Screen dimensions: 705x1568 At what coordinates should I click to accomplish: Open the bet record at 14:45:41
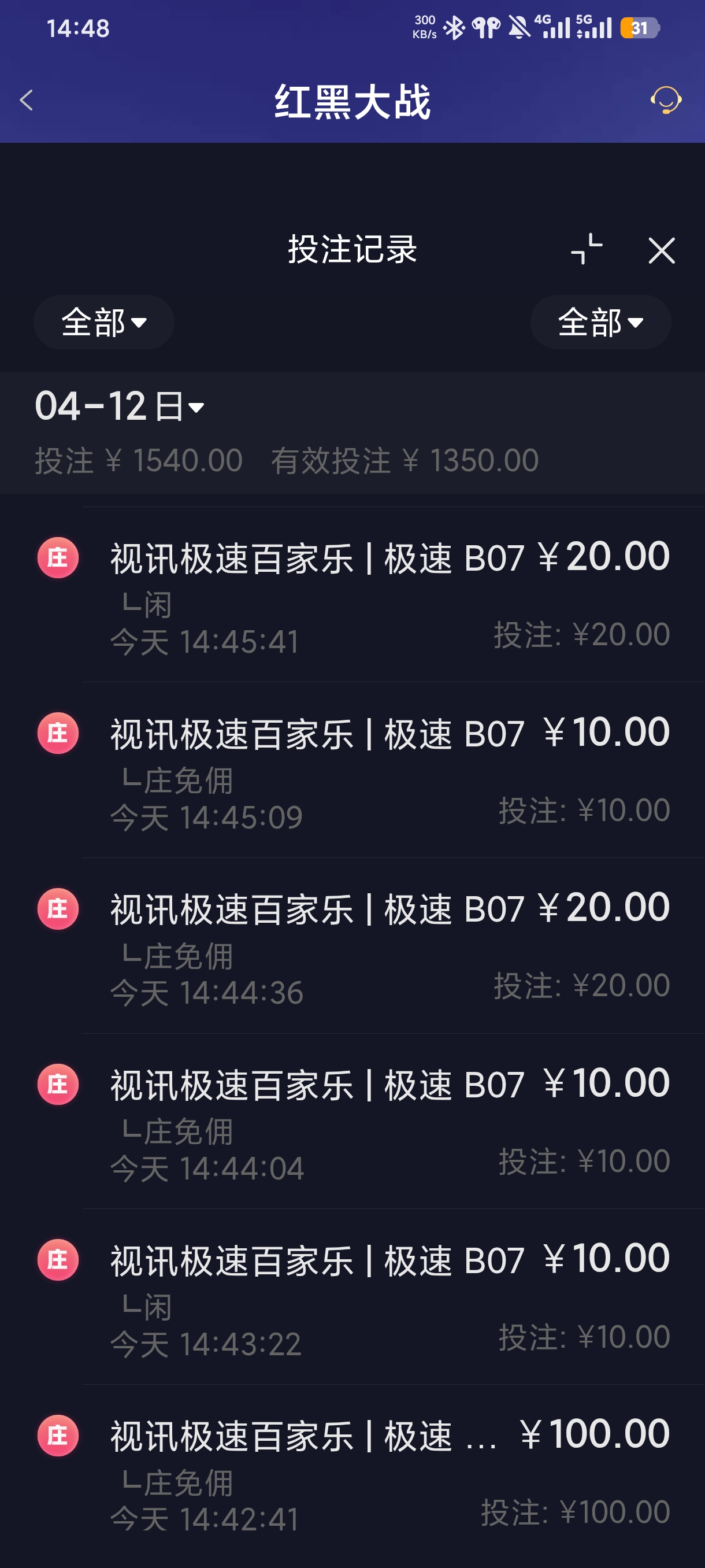[x=389, y=596]
